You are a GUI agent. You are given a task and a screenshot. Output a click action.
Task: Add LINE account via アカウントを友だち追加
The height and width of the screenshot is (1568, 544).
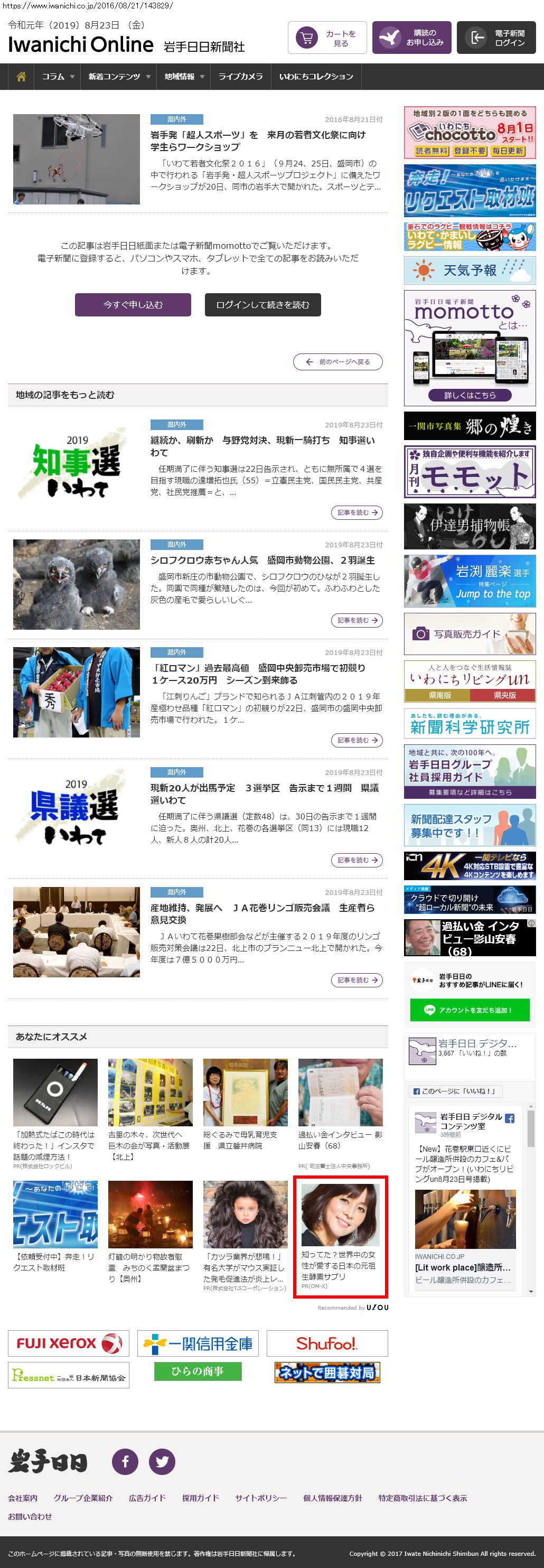point(469,1010)
